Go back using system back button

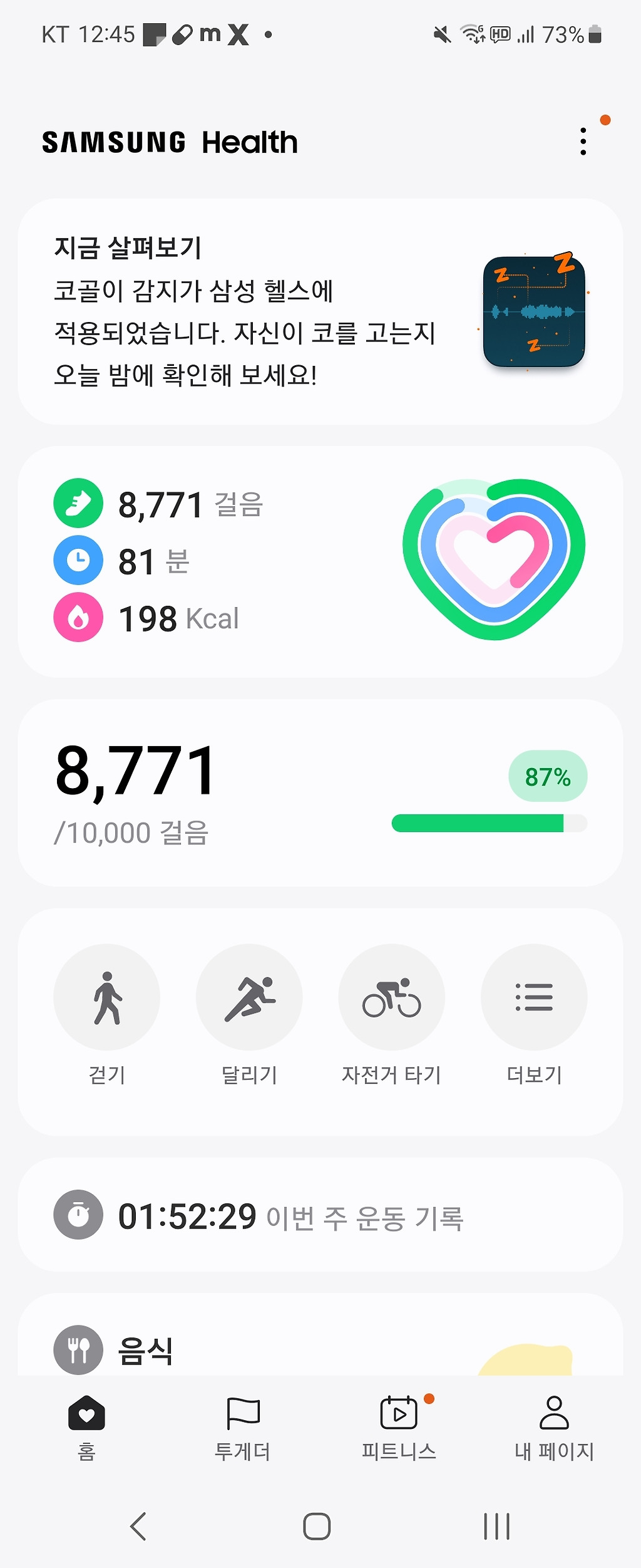point(138,1526)
